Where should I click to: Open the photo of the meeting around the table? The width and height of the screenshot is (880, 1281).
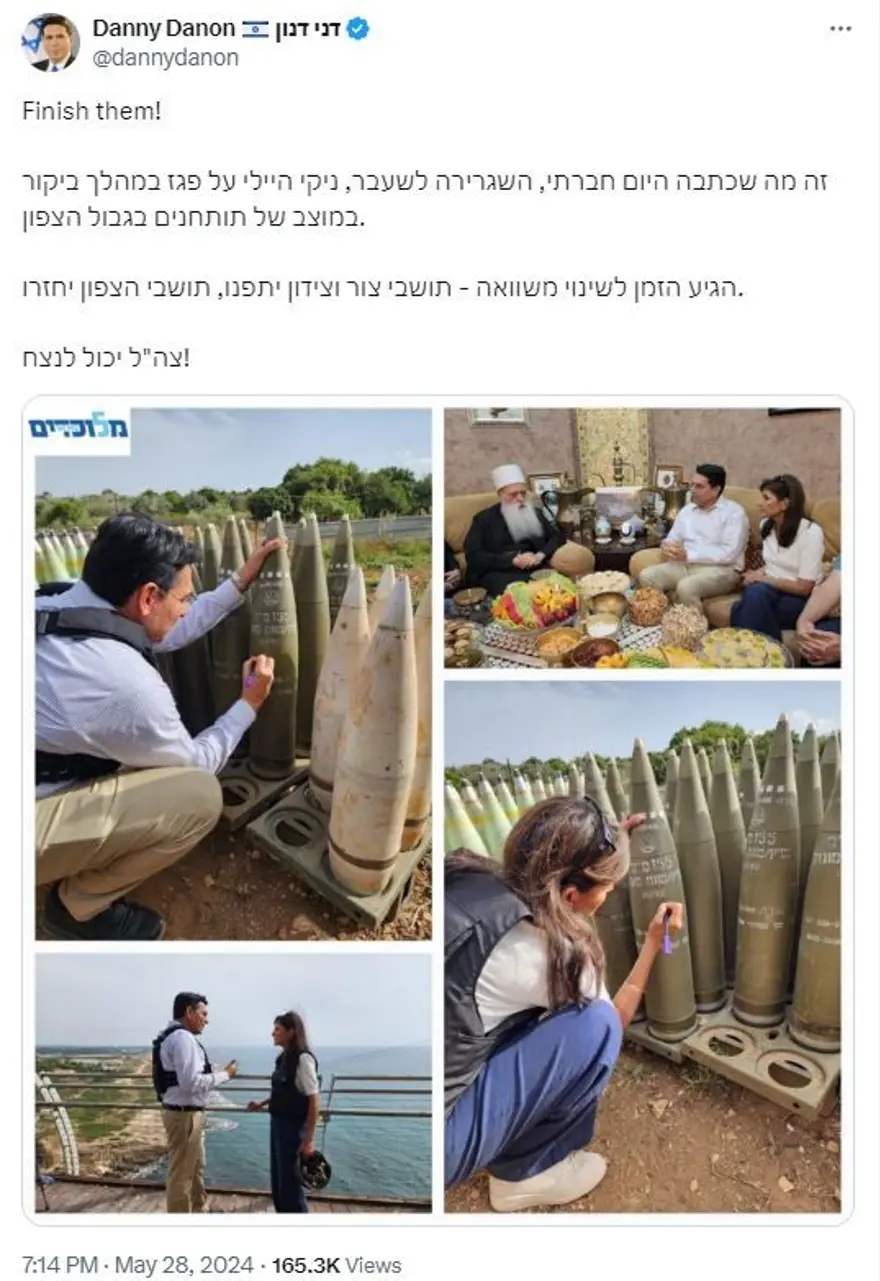pyautogui.click(x=642, y=537)
